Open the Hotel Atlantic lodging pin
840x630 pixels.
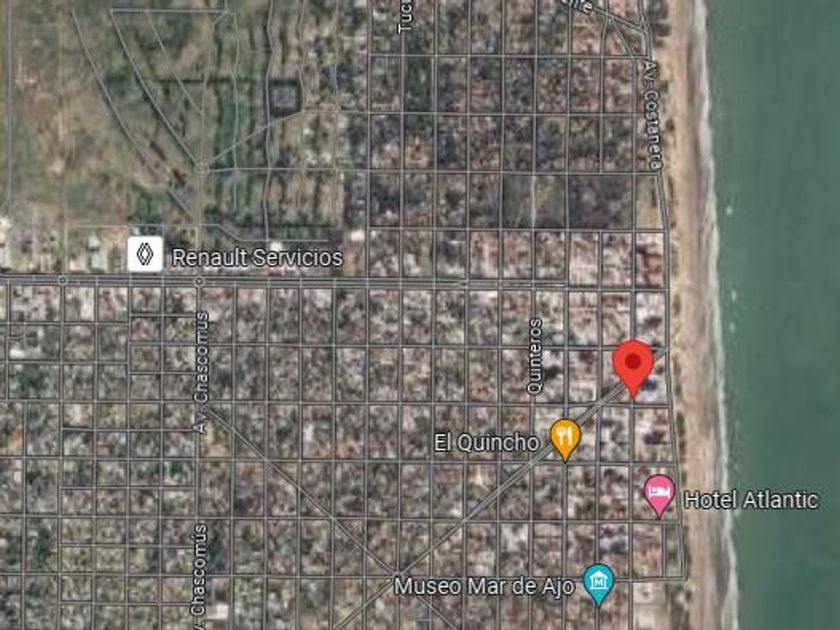(x=659, y=496)
